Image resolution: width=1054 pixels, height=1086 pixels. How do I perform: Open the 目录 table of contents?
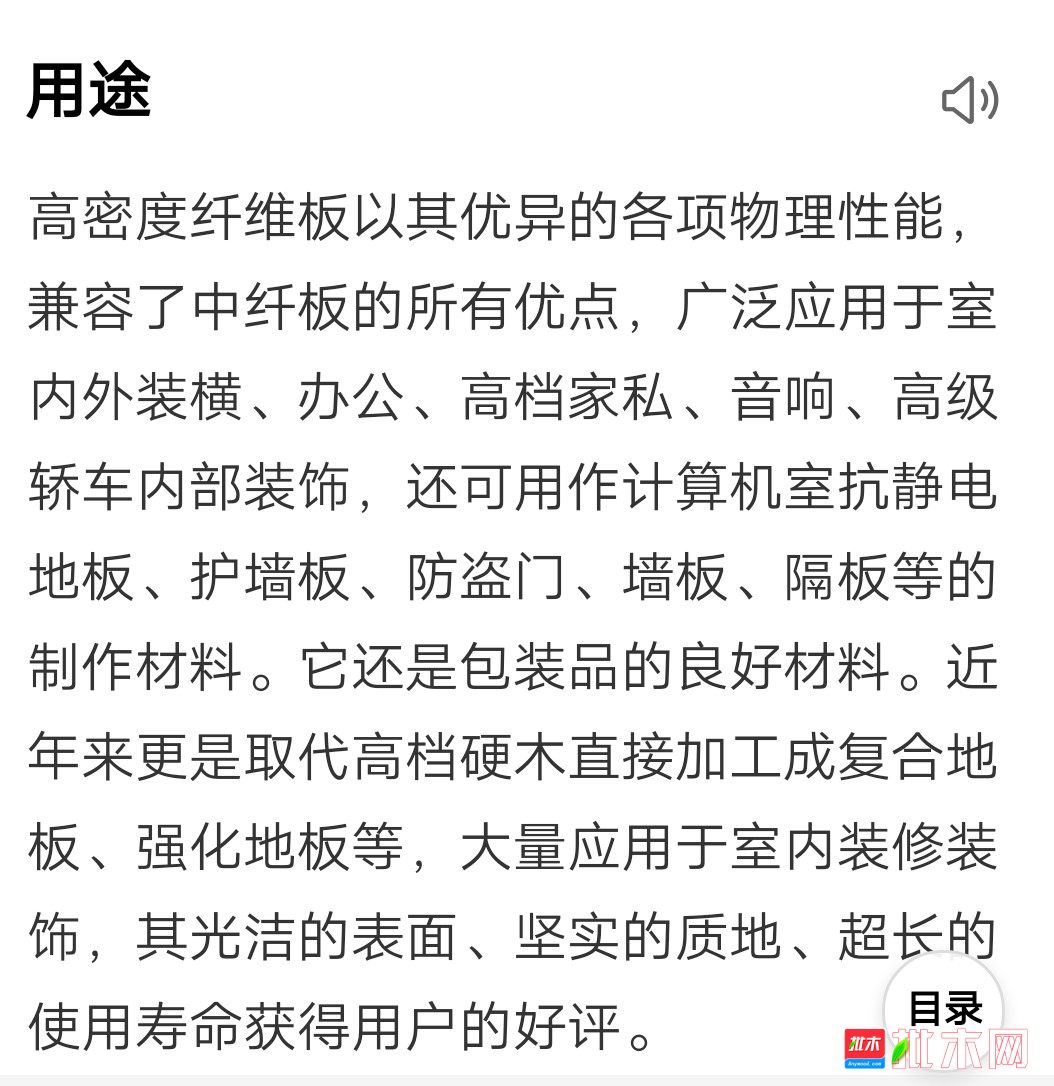point(944,1008)
